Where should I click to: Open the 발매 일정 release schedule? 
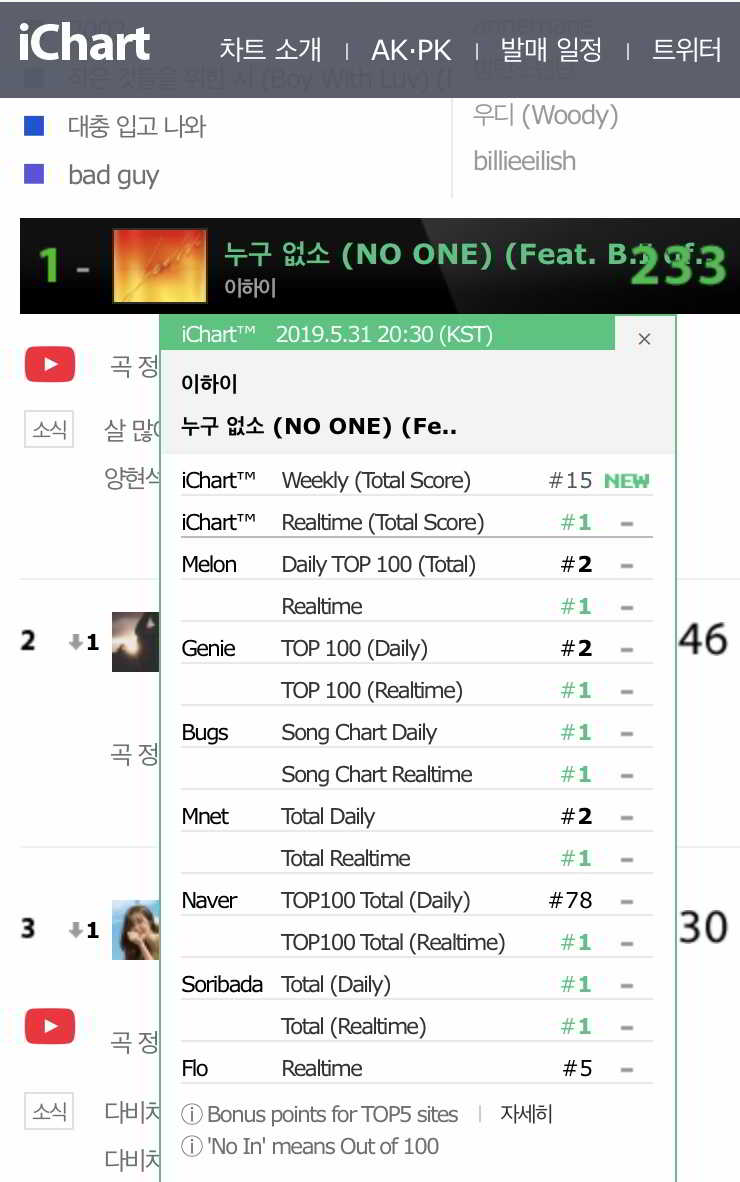click(x=551, y=49)
